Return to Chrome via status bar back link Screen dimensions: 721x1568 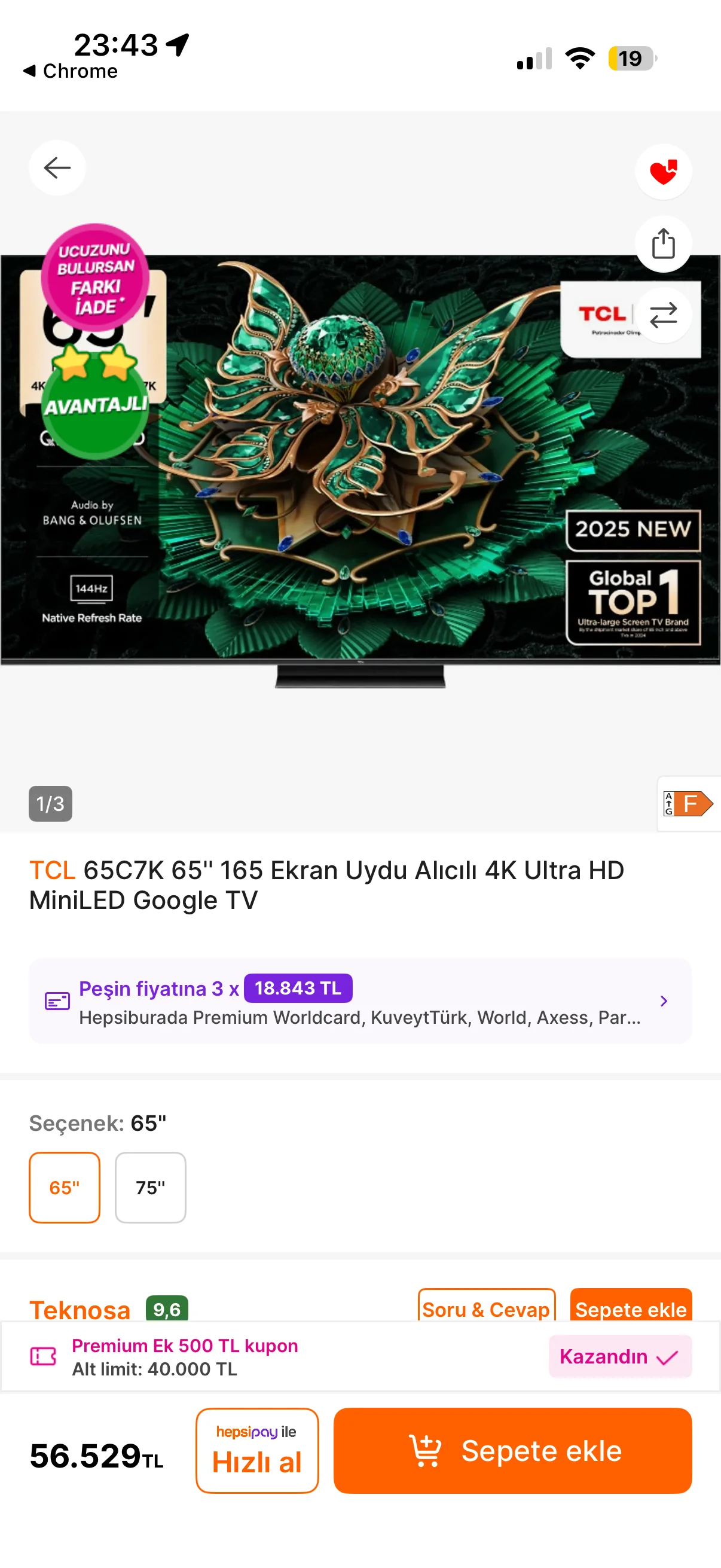(70, 71)
